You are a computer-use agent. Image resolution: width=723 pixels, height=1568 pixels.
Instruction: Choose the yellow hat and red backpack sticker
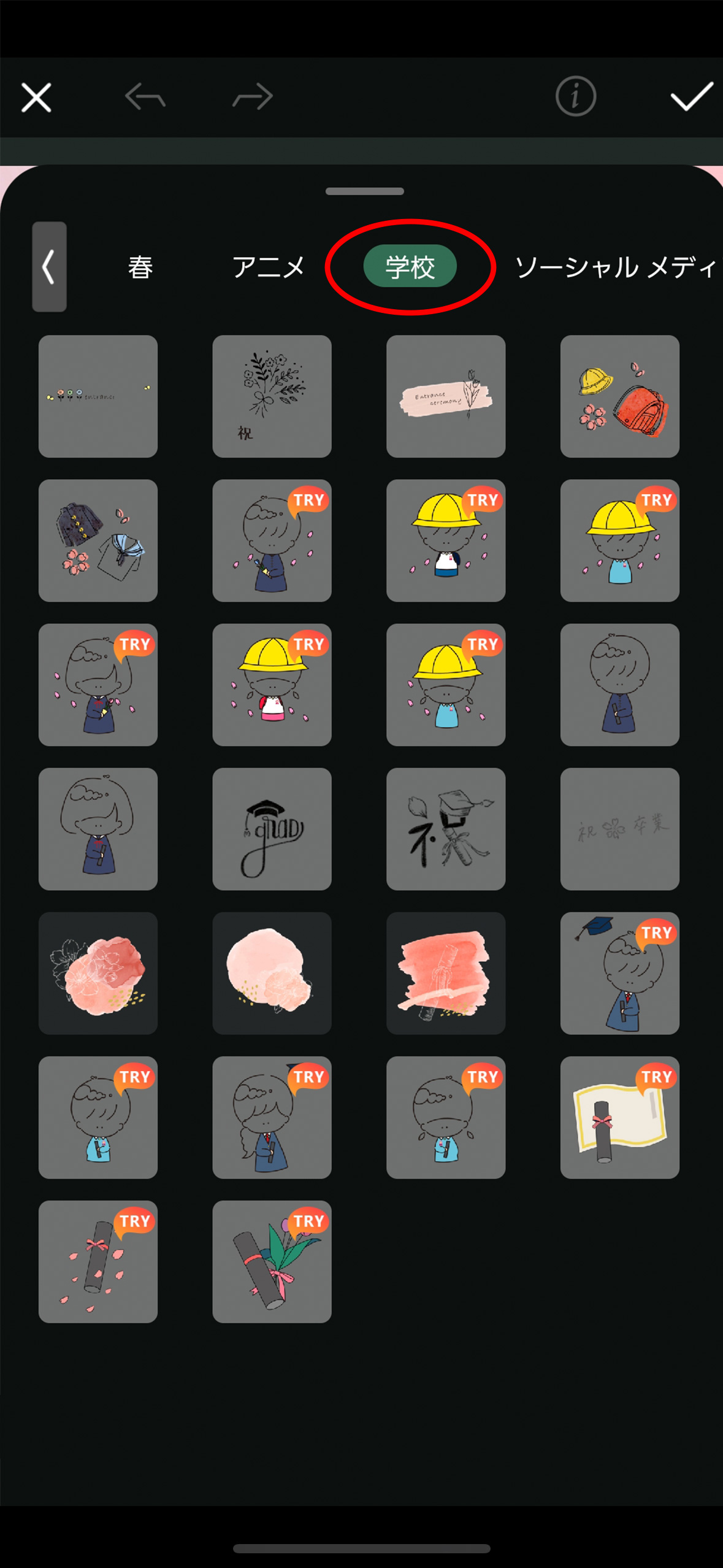tap(619, 396)
